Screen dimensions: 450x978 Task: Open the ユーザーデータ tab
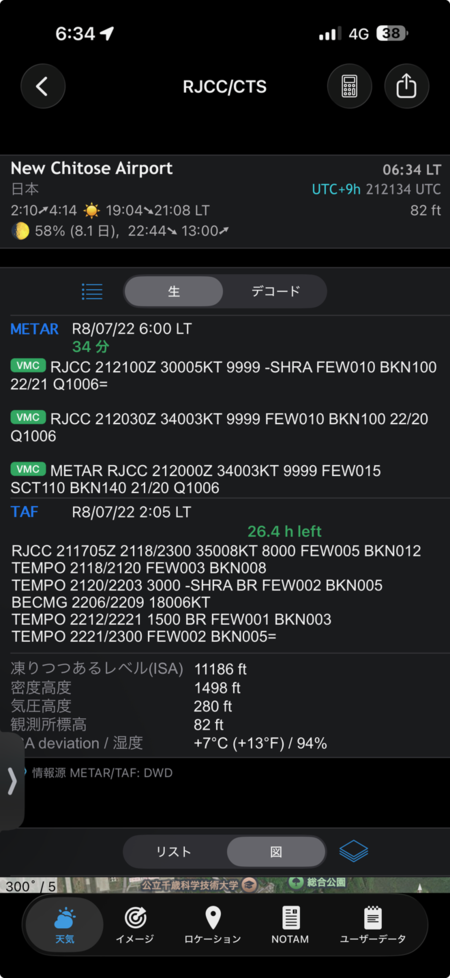[373, 925]
